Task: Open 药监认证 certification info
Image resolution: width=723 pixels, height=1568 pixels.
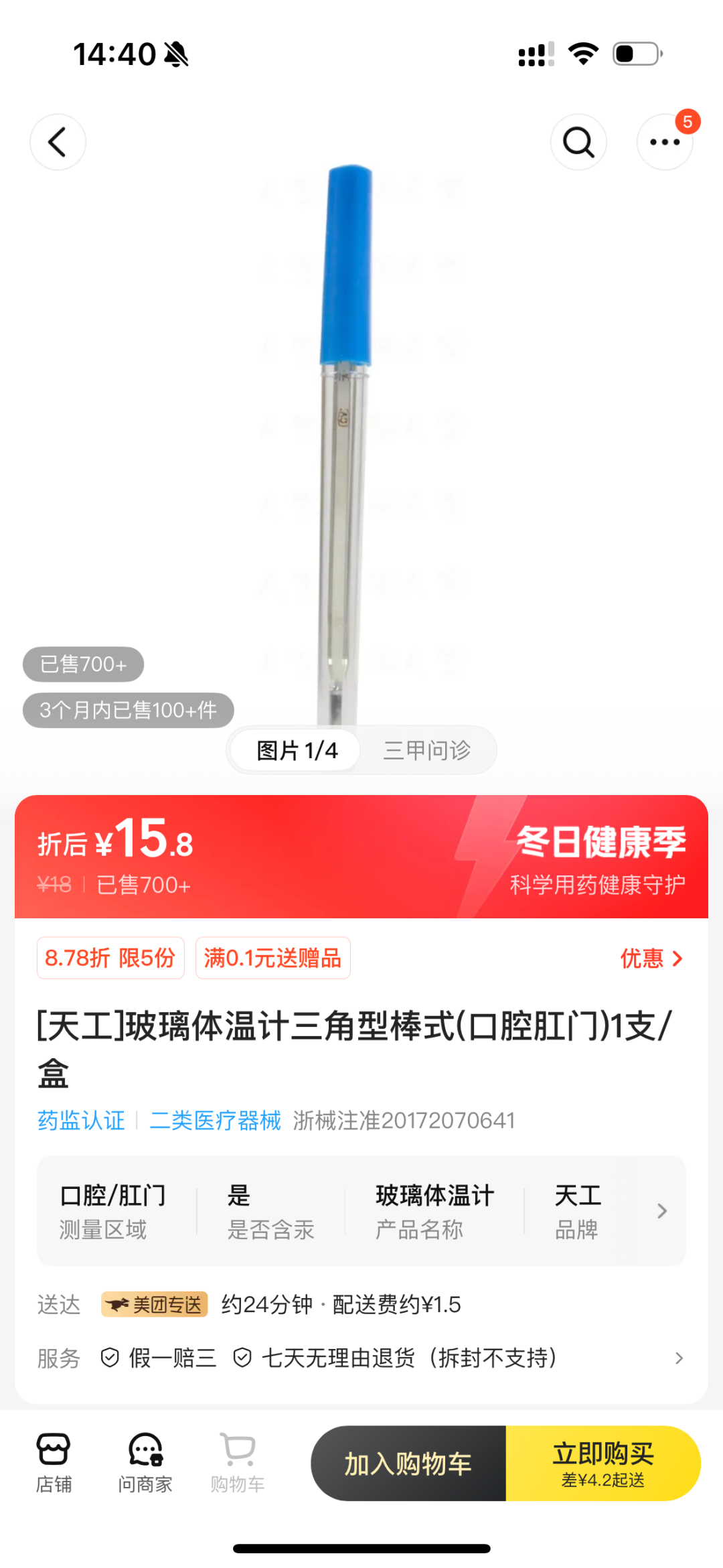Action: coord(81,1121)
